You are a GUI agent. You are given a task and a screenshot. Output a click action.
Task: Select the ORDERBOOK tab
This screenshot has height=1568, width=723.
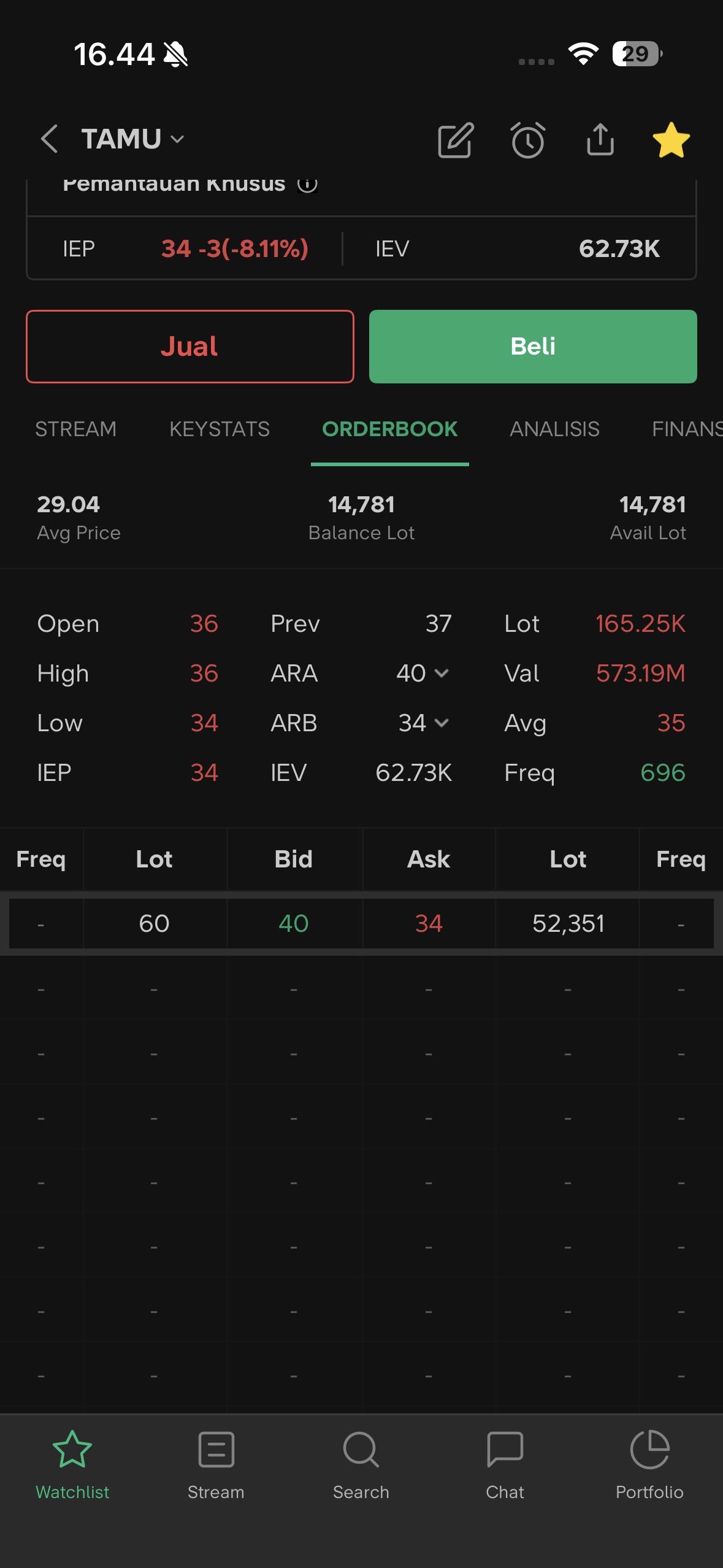[x=390, y=429]
